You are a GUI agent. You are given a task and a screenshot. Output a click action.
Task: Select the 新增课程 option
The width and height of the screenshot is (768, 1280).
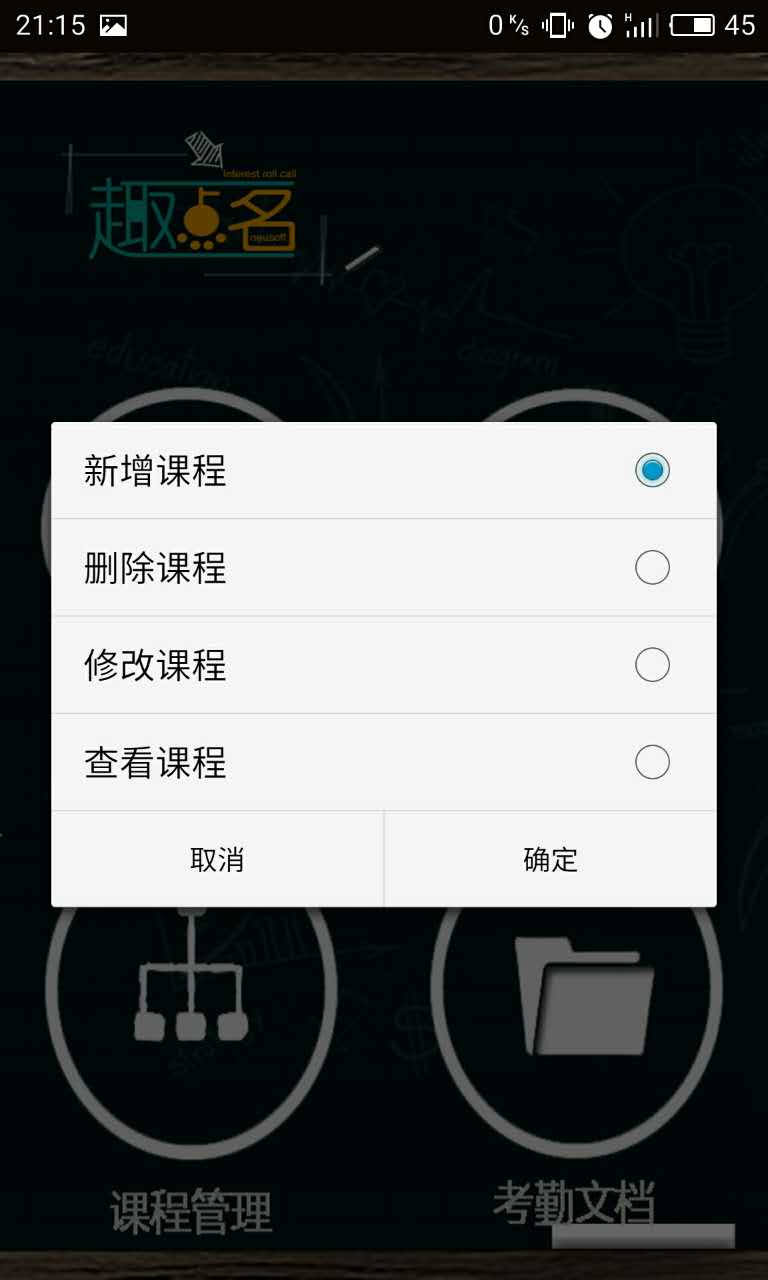[x=384, y=470]
